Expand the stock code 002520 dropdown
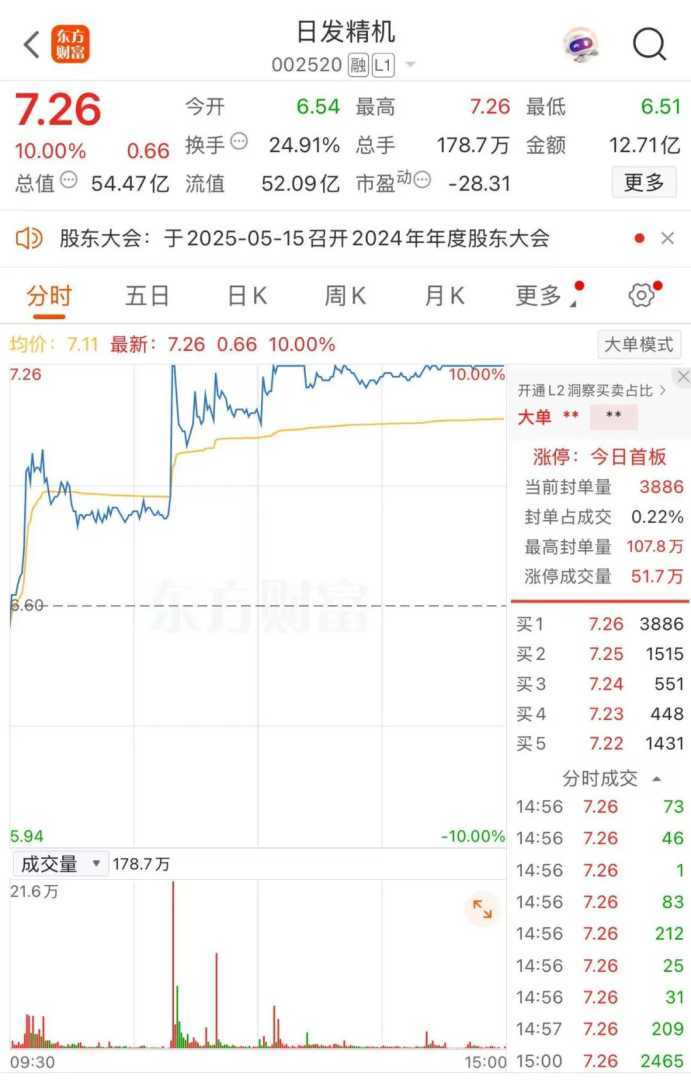Screen dimensions: 691x1080 click(410, 66)
